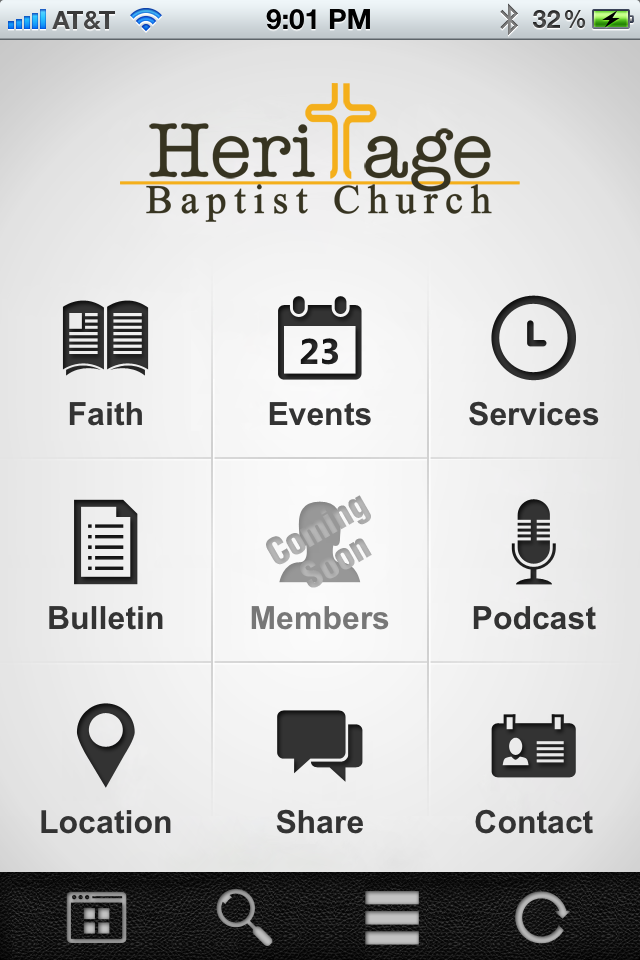Image resolution: width=640 pixels, height=960 pixels.
Task: View the Events calendar
Action: pyautogui.click(x=320, y=364)
